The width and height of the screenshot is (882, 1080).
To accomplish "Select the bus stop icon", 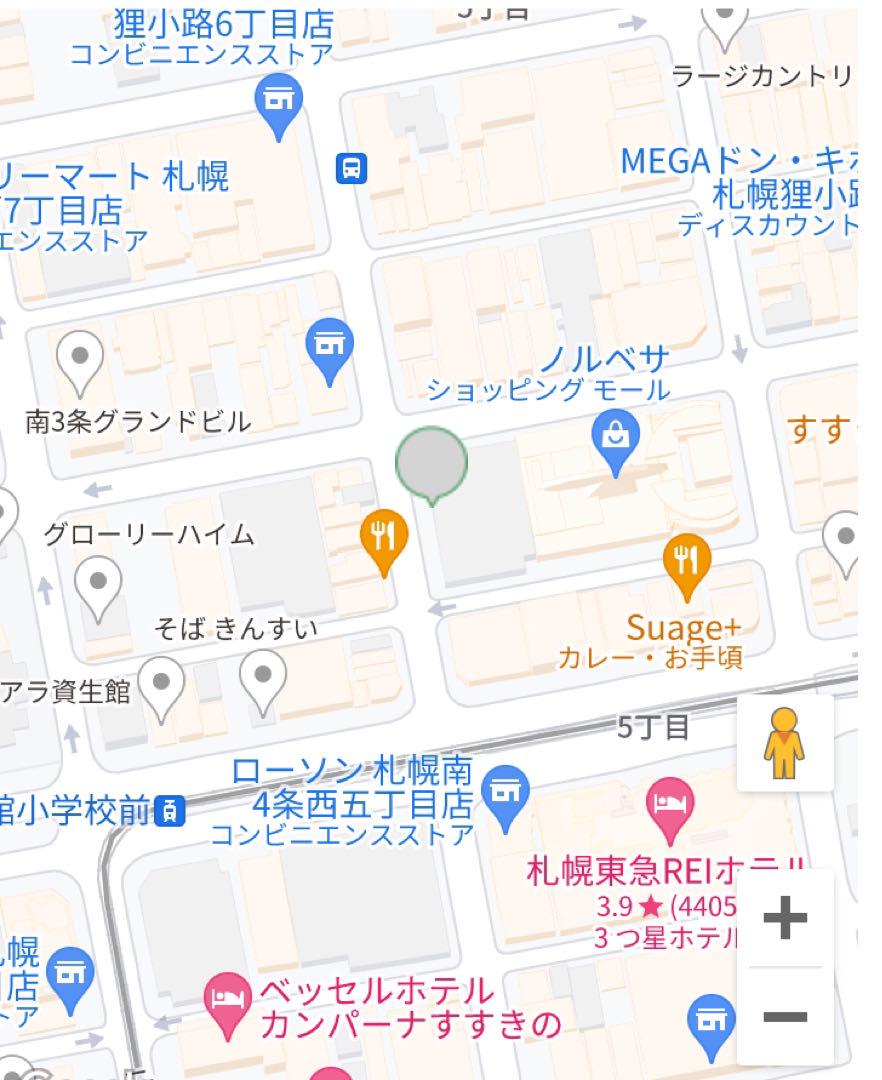I will point(351,167).
